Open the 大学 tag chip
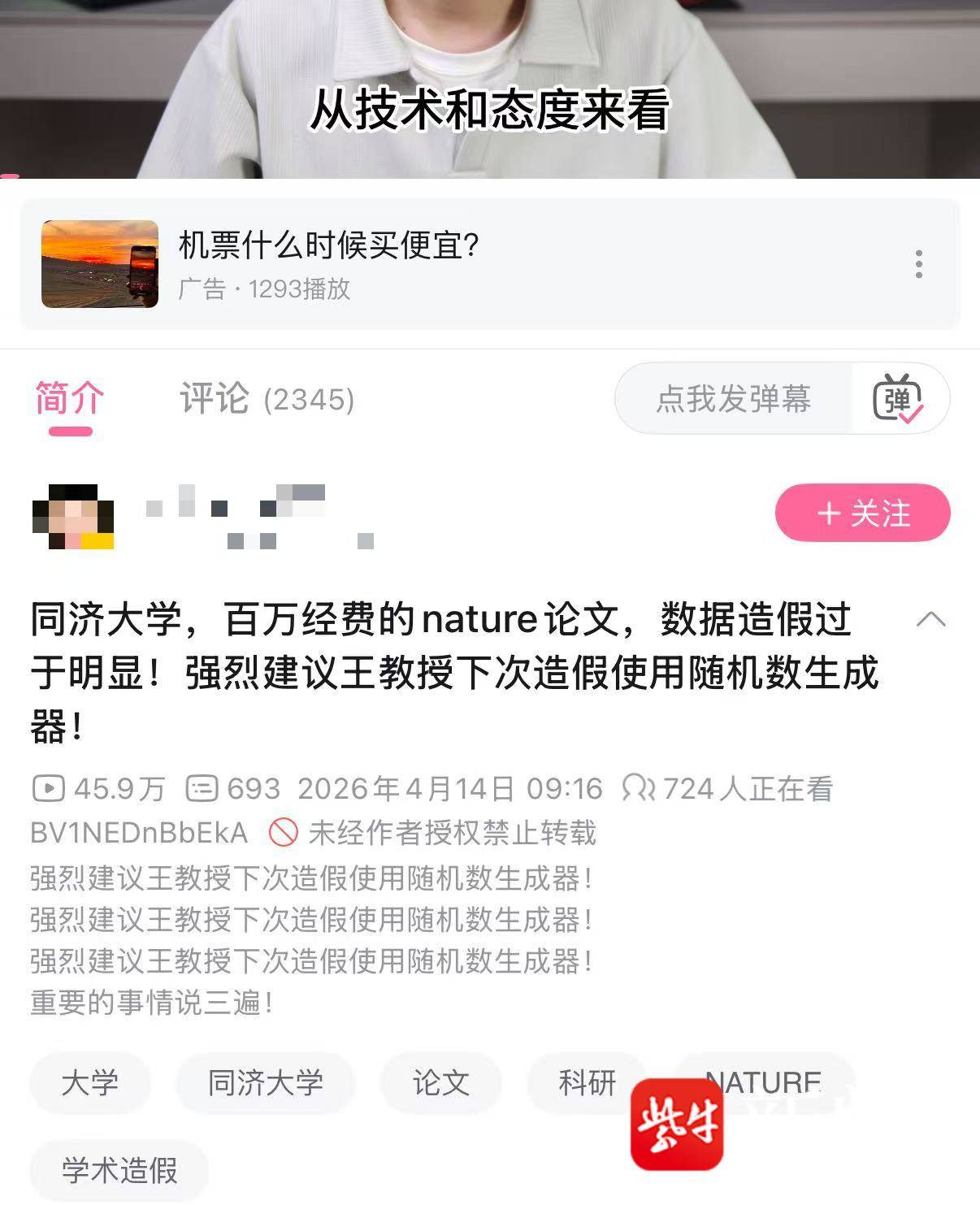980x1205 pixels. [x=89, y=1082]
